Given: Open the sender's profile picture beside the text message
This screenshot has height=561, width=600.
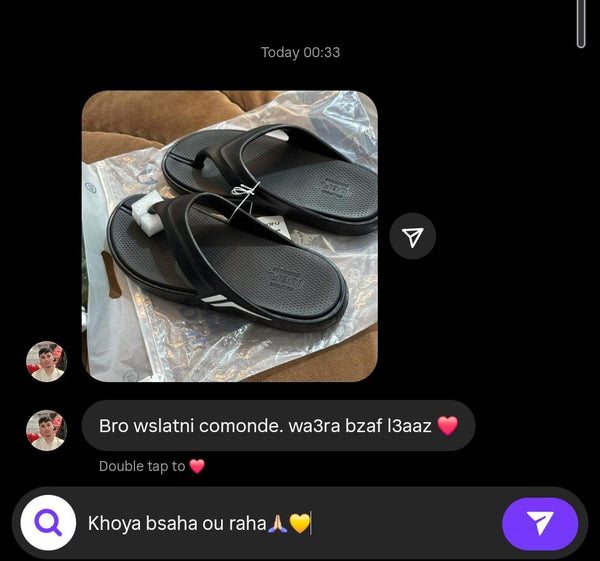Looking at the screenshot, I should tap(46, 430).
